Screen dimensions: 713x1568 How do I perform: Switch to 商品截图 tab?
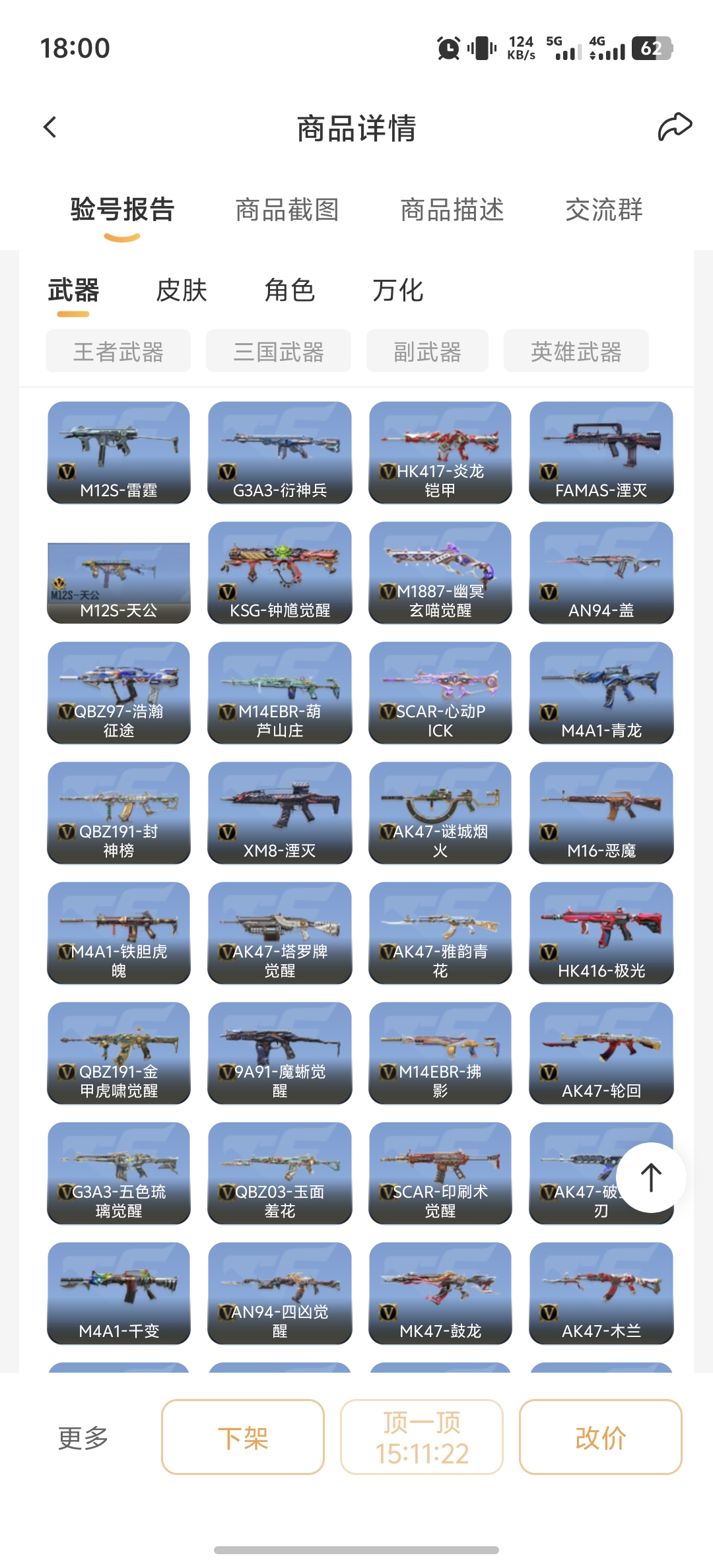287,210
